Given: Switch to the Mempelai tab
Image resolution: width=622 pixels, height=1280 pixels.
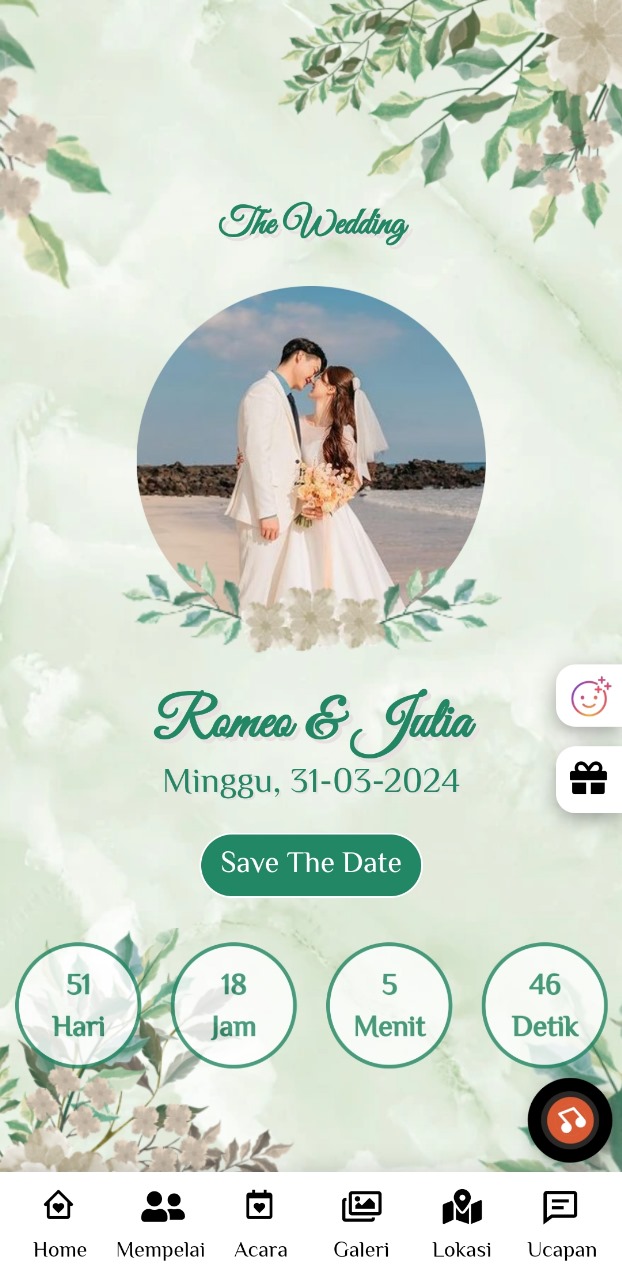Looking at the screenshot, I should pyautogui.click(x=161, y=1222).
